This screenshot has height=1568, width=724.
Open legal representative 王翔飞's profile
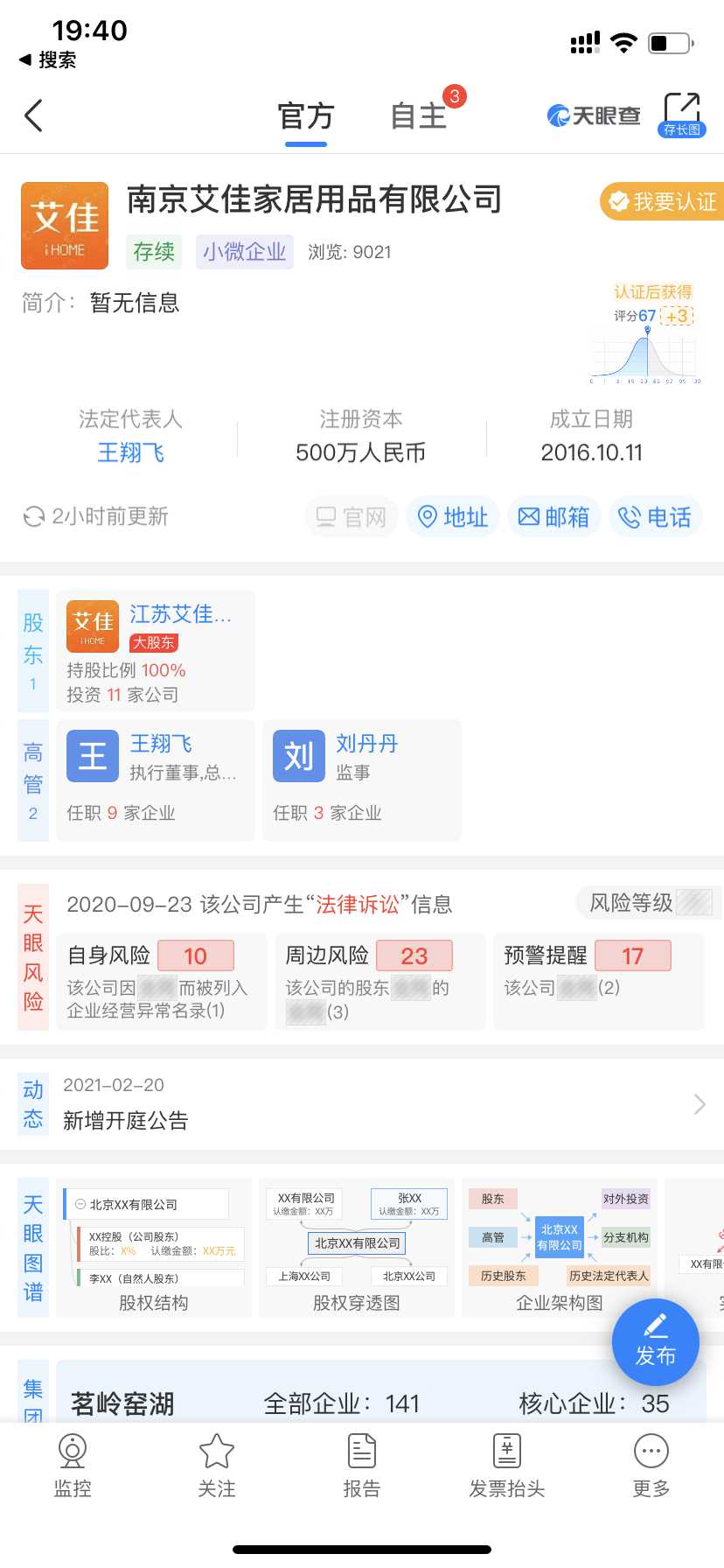[x=131, y=452]
